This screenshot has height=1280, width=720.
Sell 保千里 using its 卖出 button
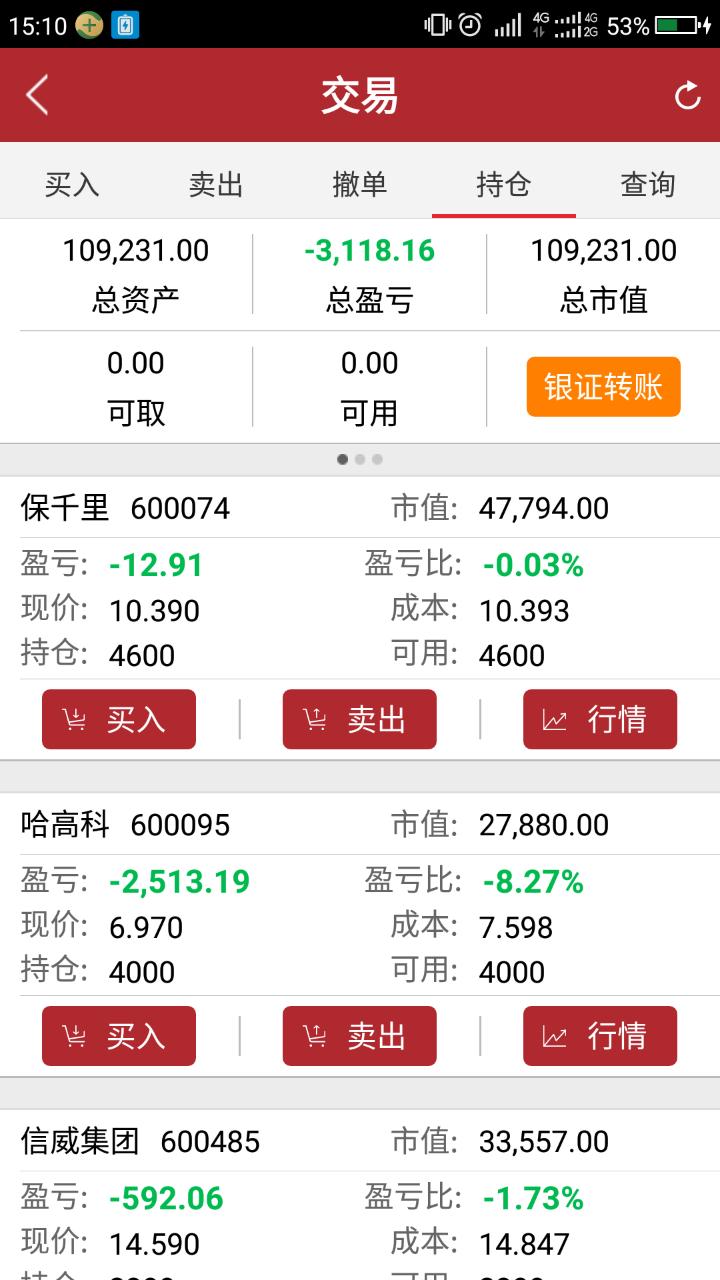click(360, 719)
